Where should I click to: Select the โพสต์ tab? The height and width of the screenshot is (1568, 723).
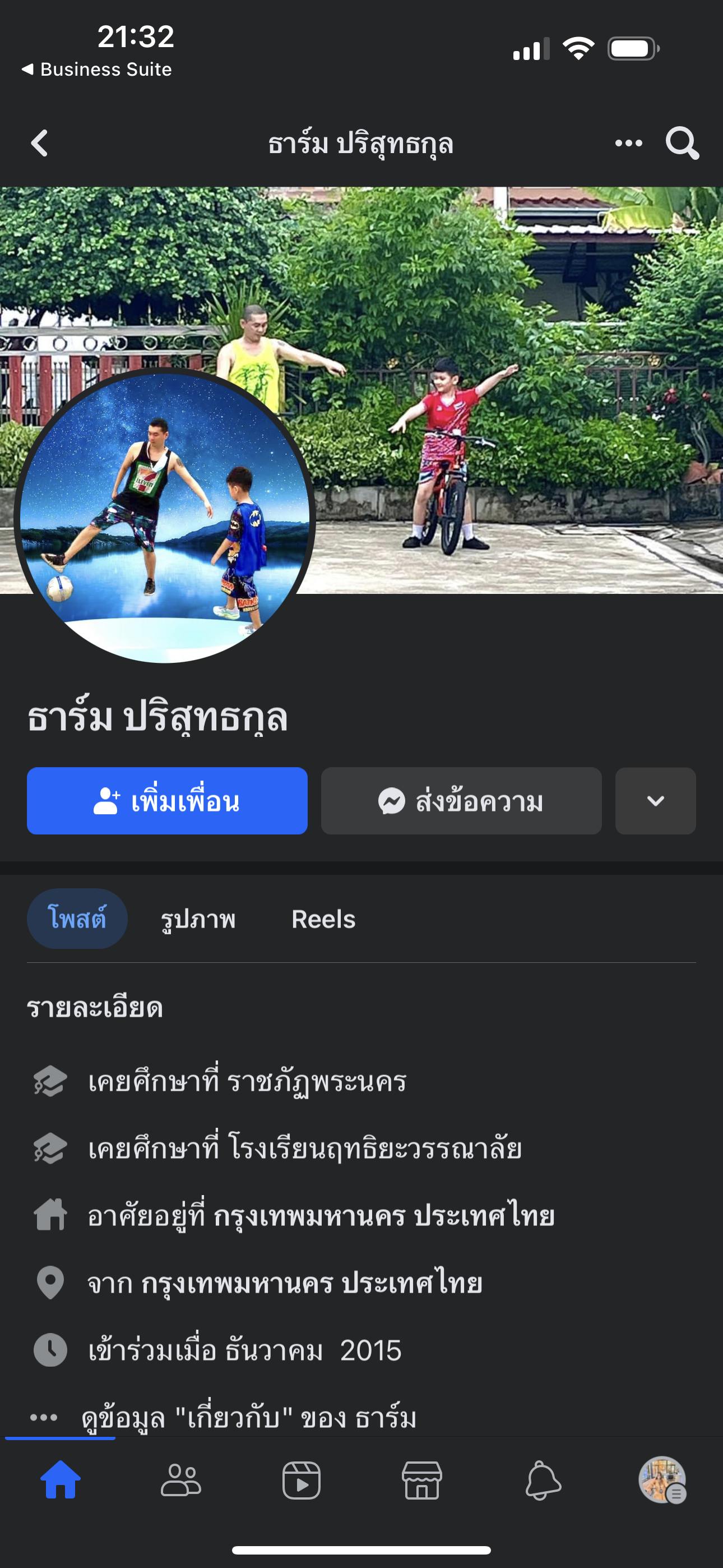pos(77,919)
